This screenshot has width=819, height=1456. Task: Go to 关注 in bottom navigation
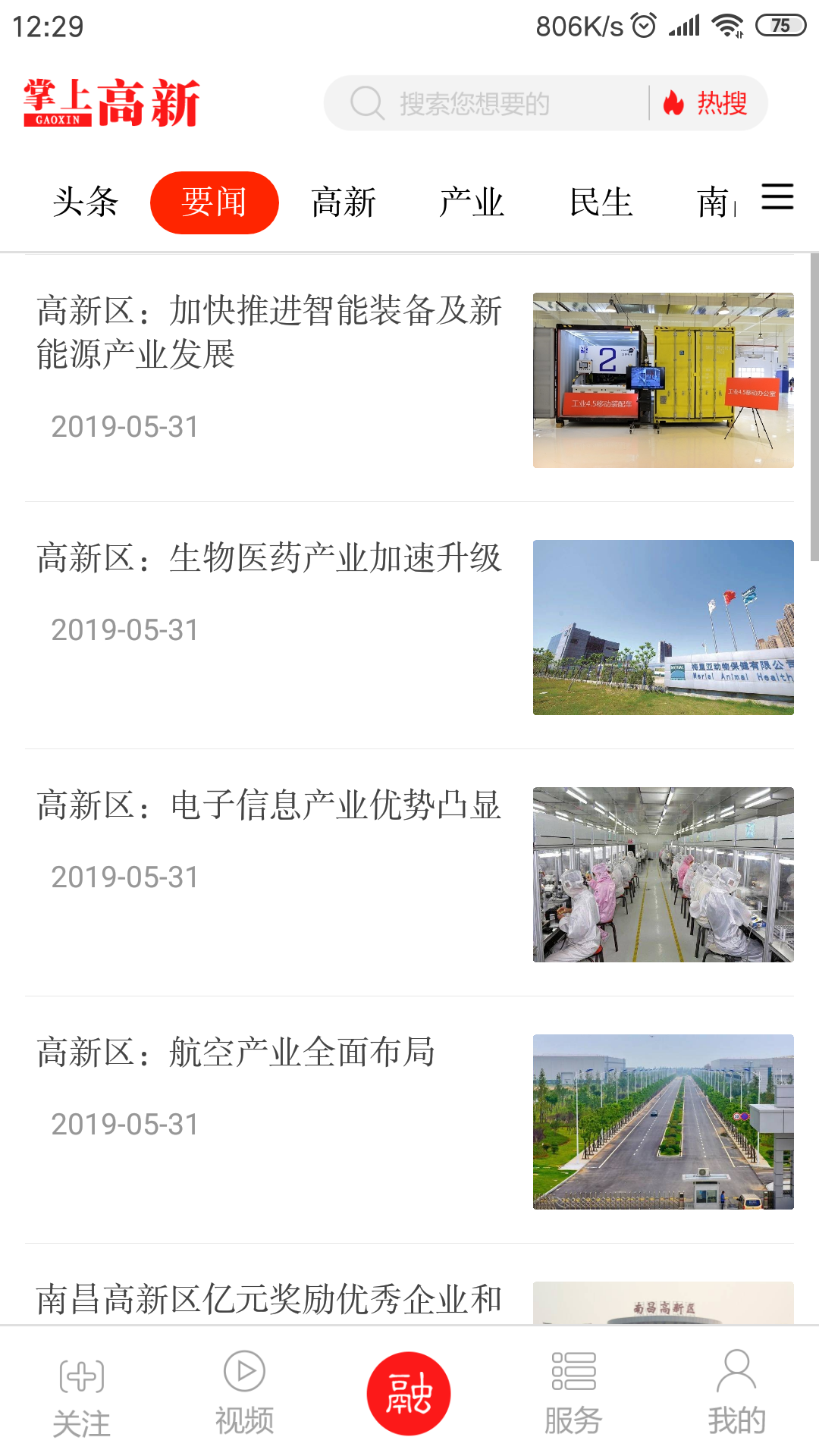click(x=82, y=1395)
